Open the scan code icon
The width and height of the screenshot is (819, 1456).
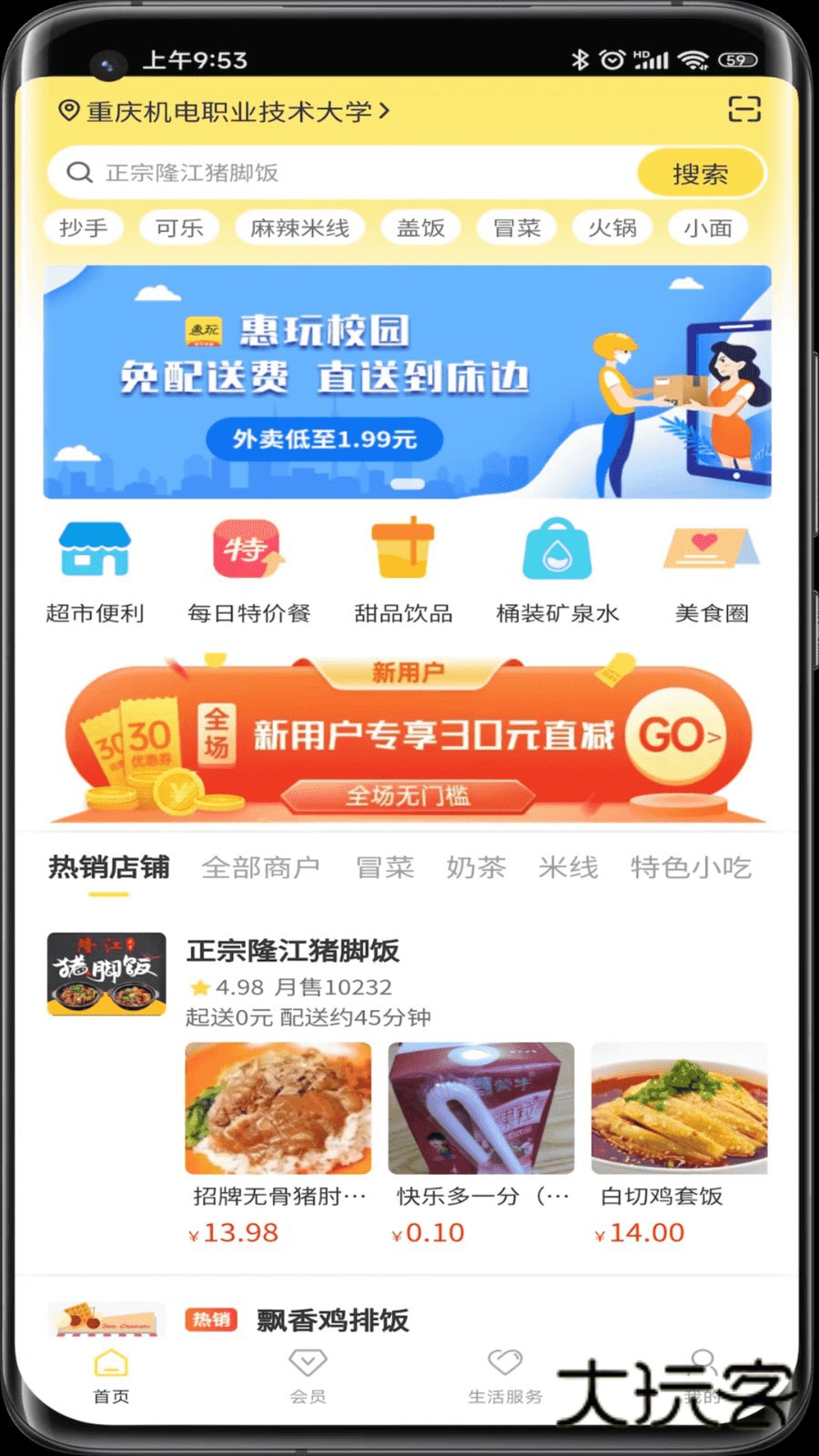[x=744, y=110]
